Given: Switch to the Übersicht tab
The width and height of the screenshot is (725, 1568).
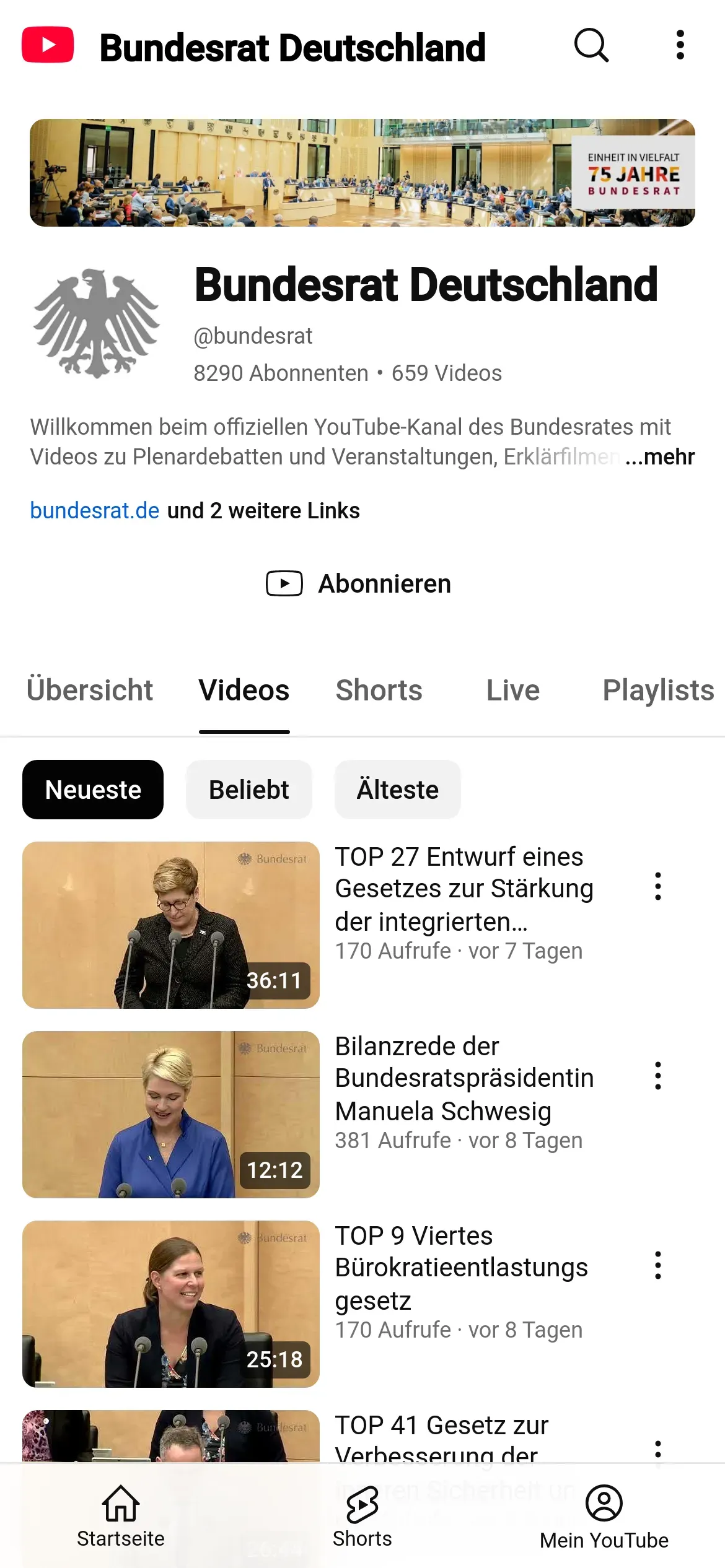Looking at the screenshot, I should coord(90,690).
